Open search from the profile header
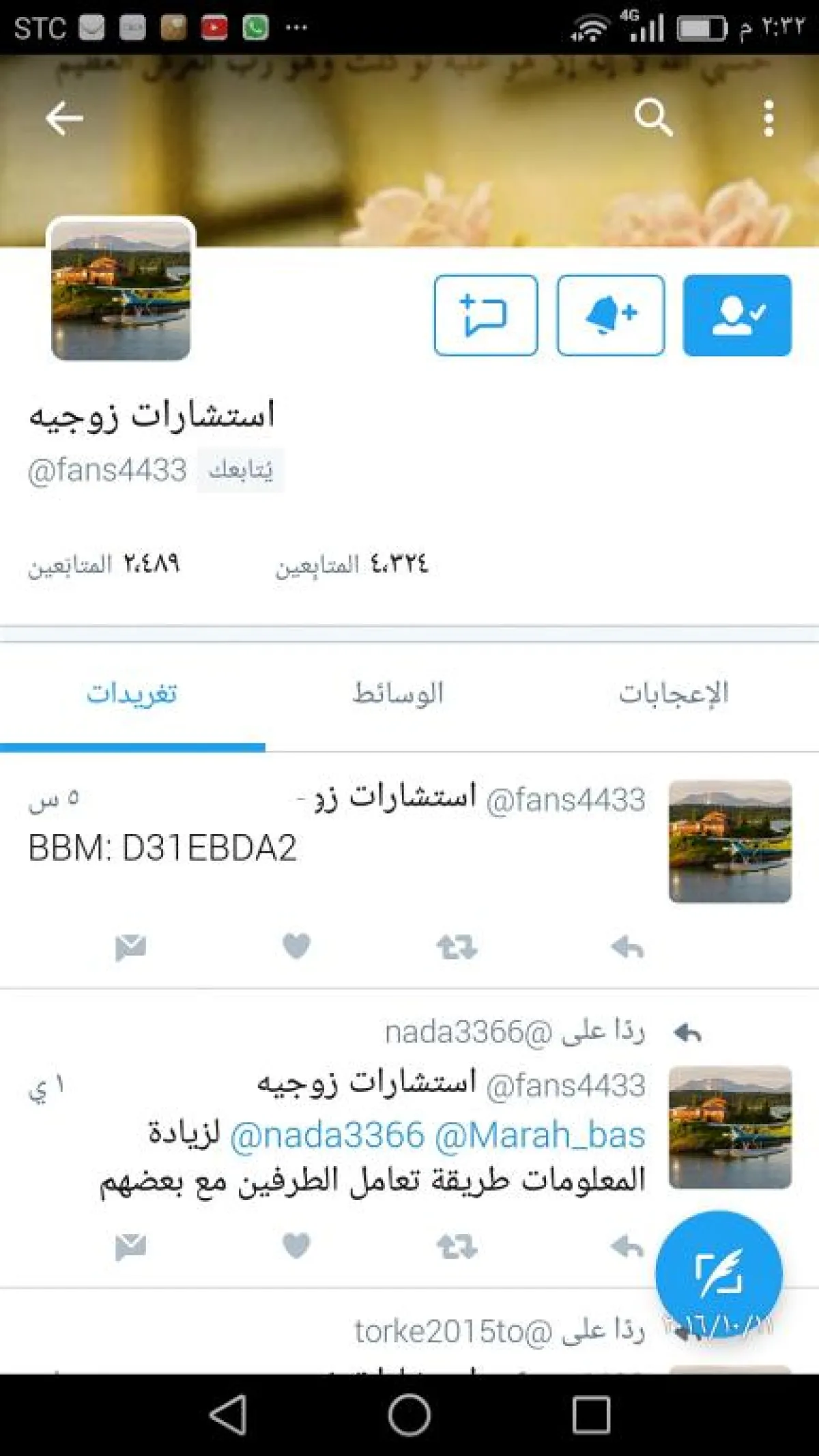 [x=653, y=117]
